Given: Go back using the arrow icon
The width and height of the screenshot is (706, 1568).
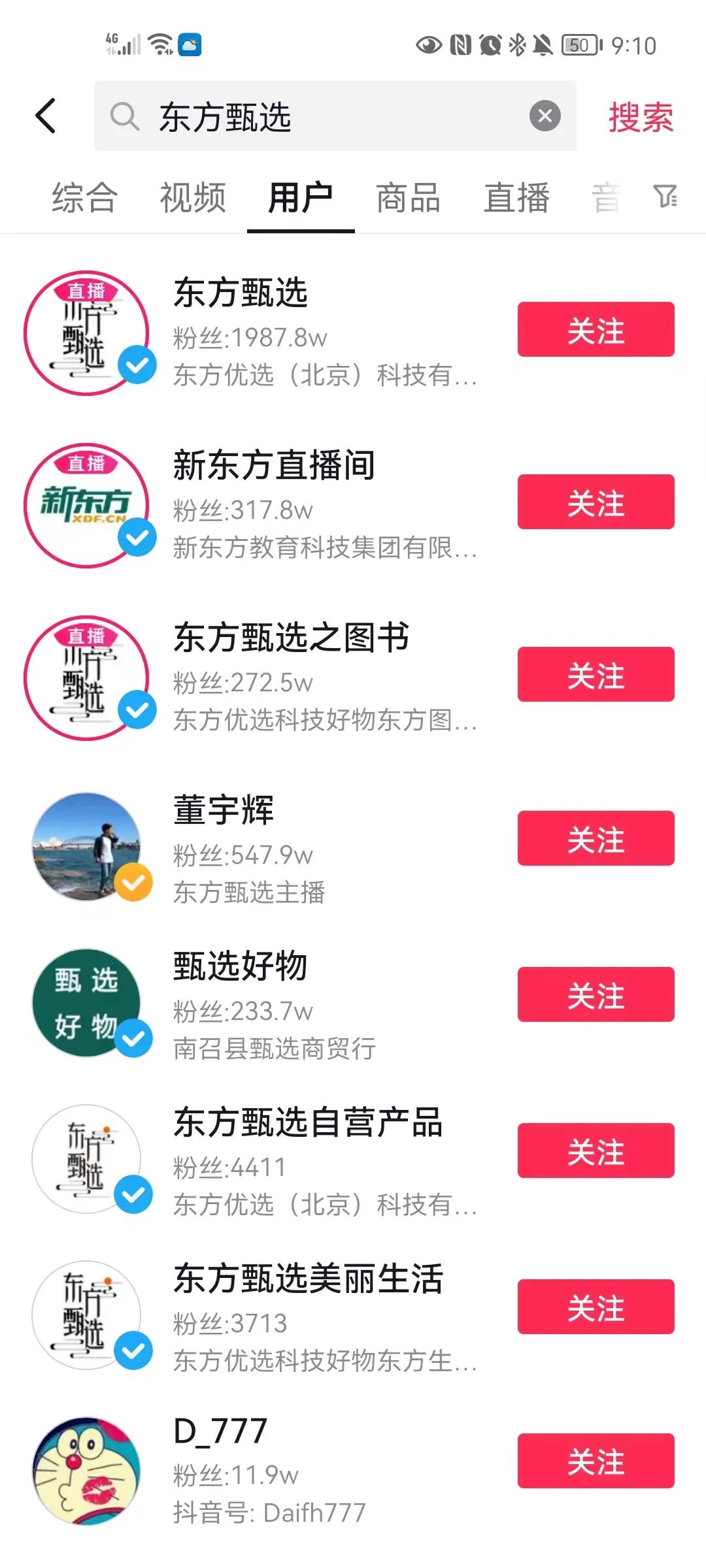Looking at the screenshot, I should pyautogui.click(x=46, y=116).
